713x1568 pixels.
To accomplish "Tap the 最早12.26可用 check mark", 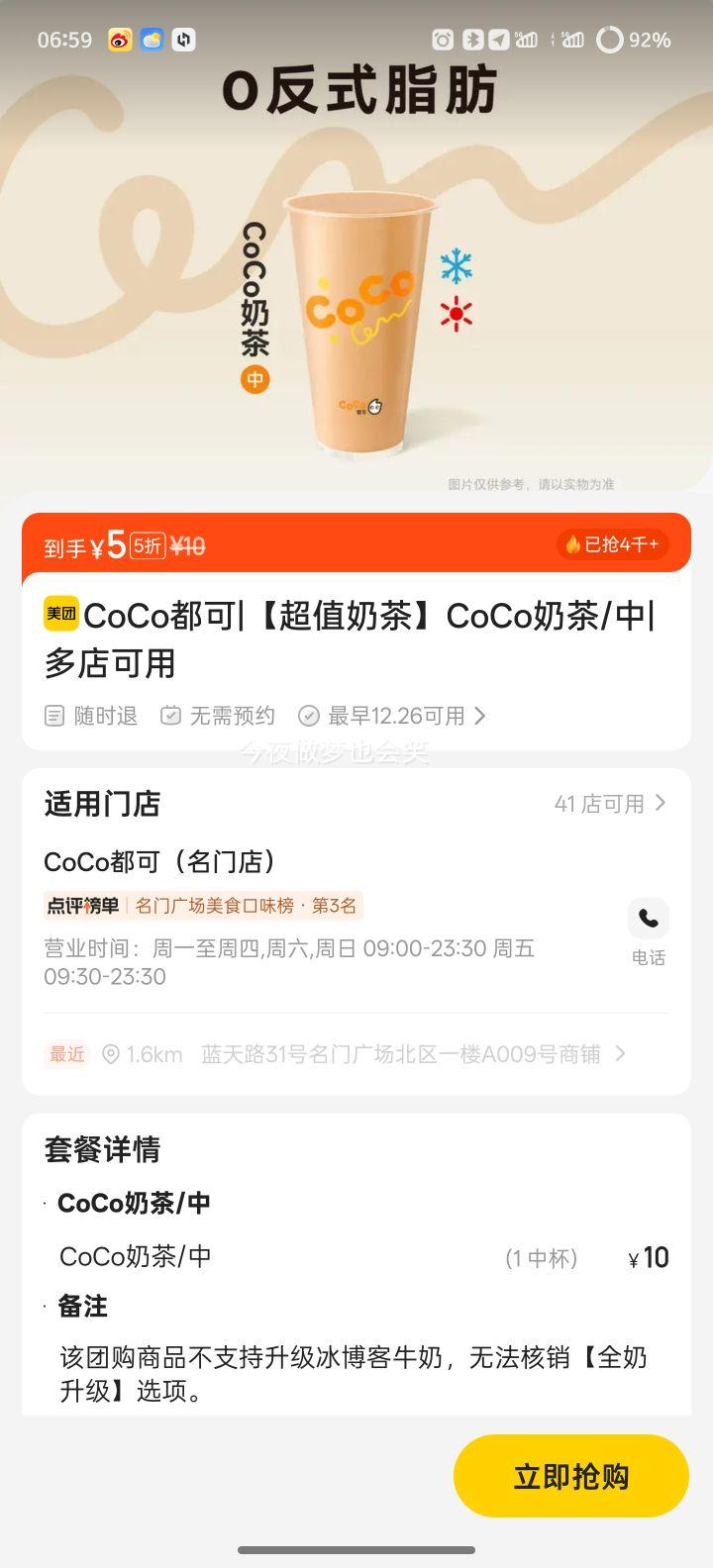I will tap(310, 716).
